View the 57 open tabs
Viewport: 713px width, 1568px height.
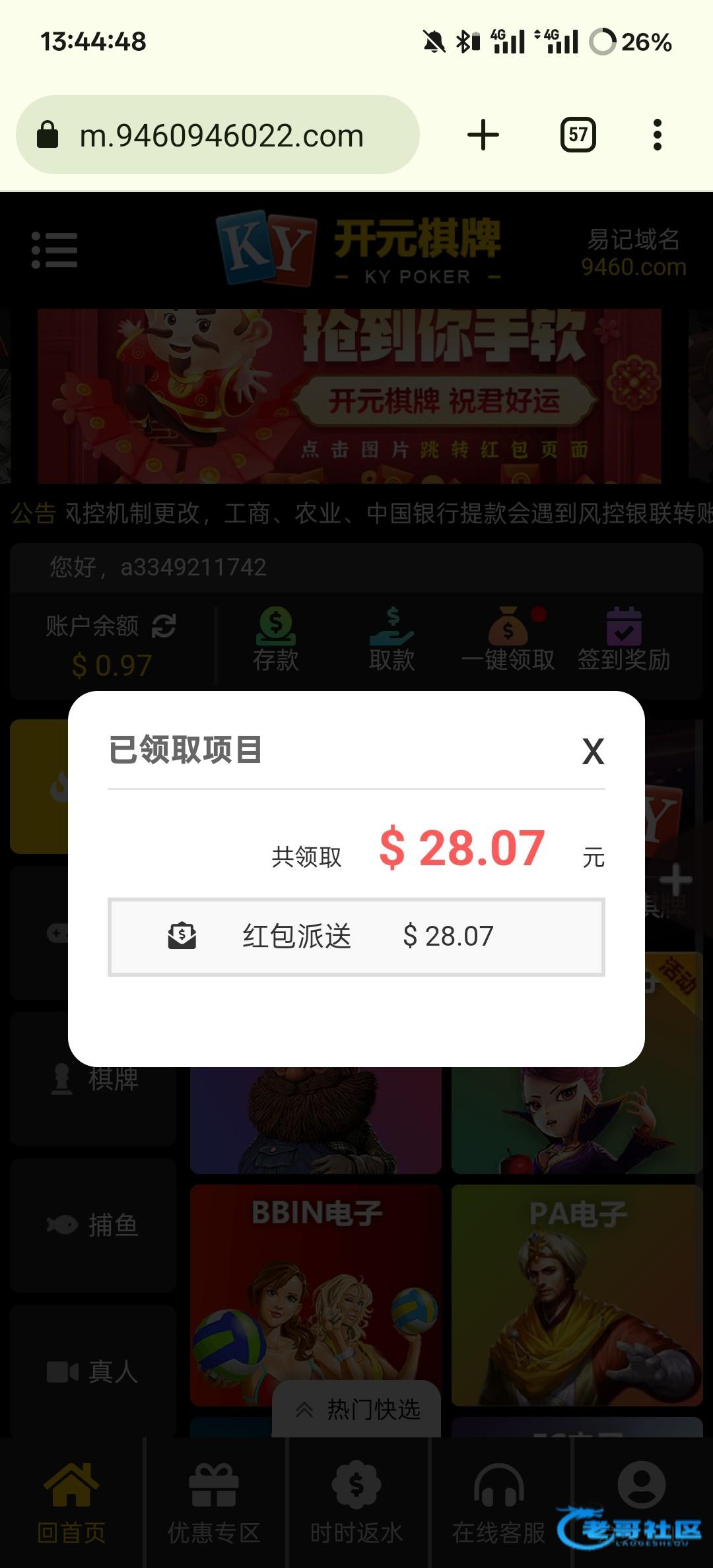point(578,135)
